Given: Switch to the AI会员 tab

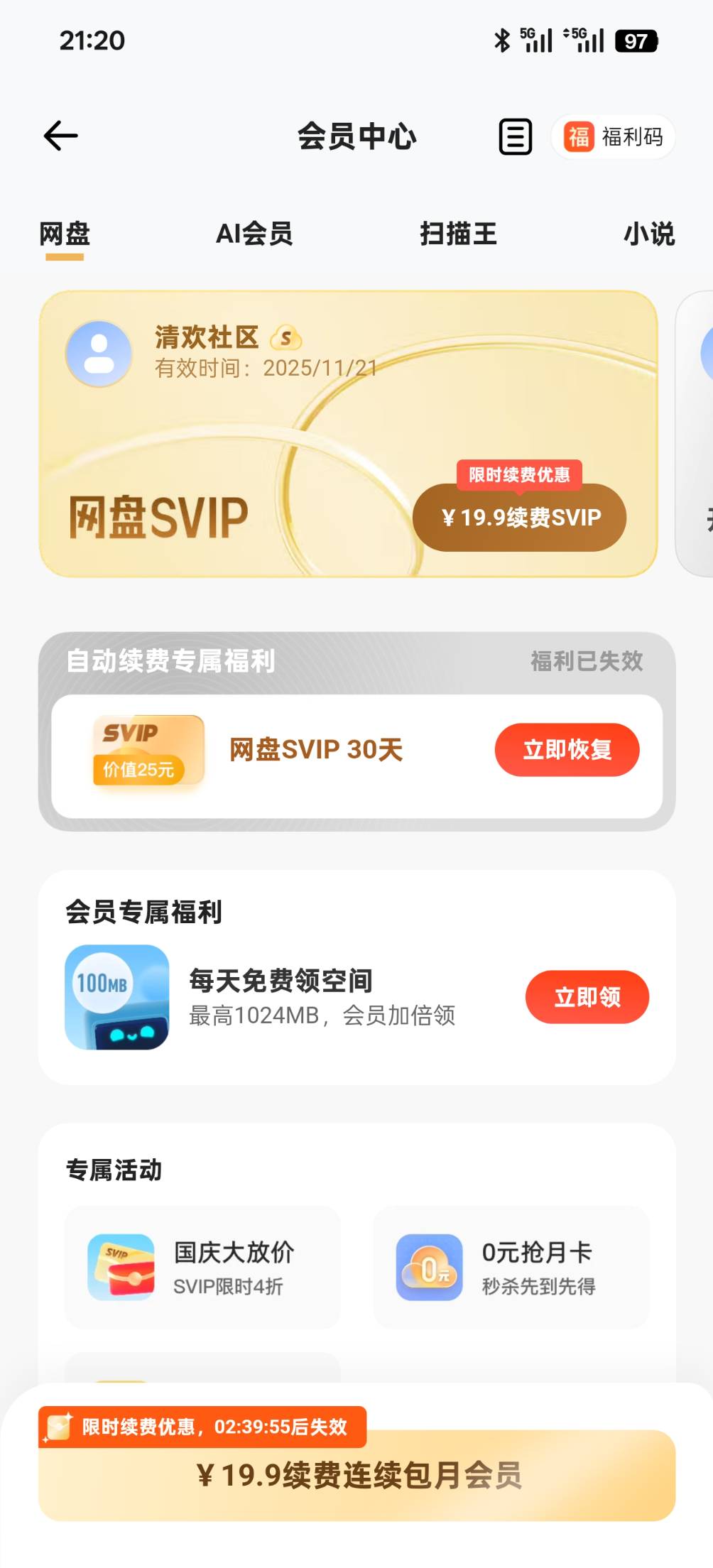Looking at the screenshot, I should pyautogui.click(x=254, y=234).
